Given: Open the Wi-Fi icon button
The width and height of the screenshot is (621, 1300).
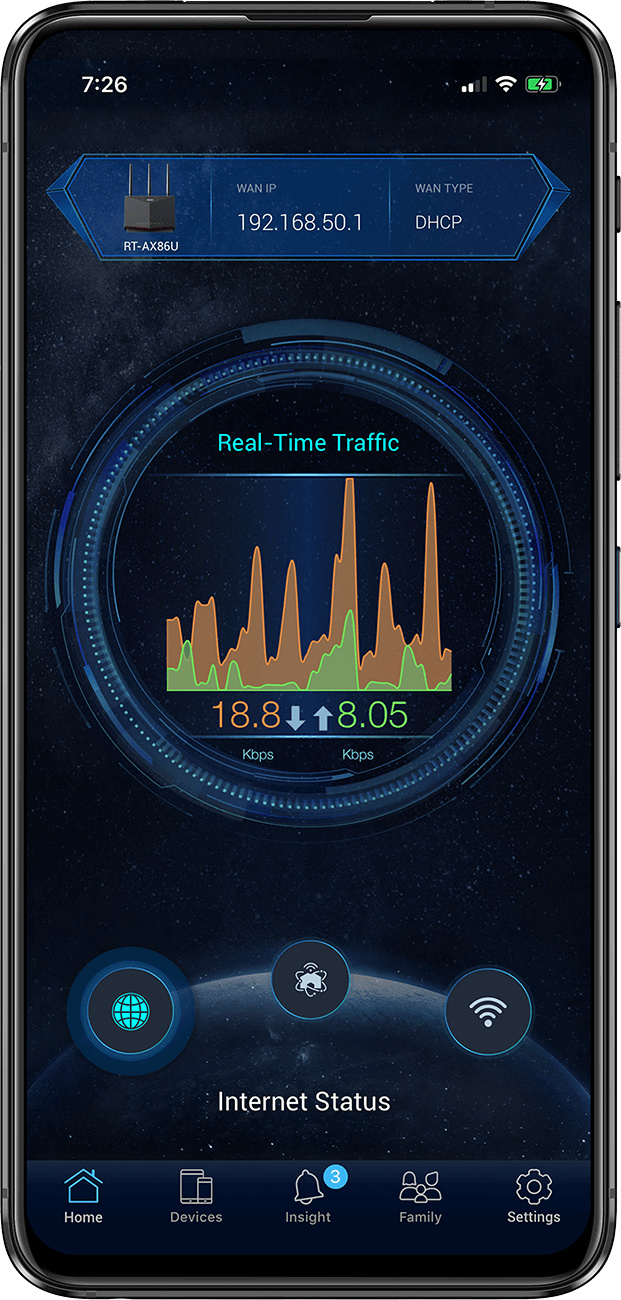Looking at the screenshot, I should coord(487,1011).
